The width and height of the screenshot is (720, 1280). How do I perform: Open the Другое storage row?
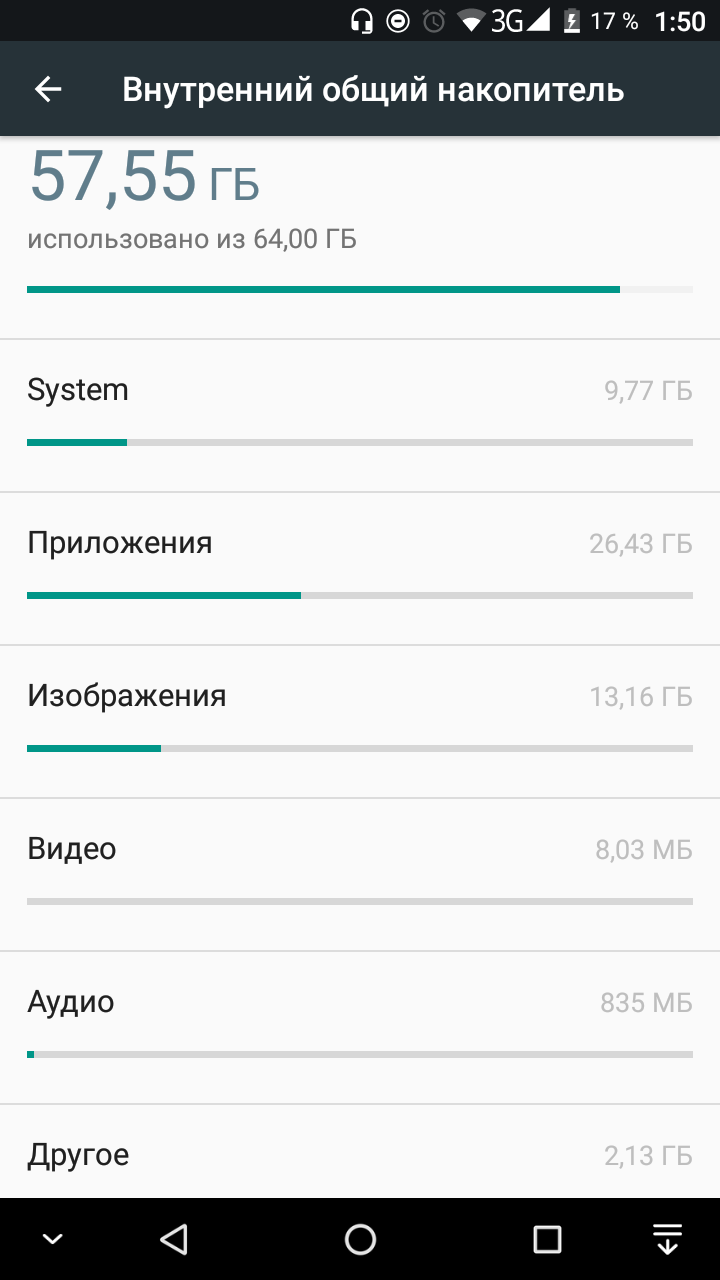pos(360,1151)
